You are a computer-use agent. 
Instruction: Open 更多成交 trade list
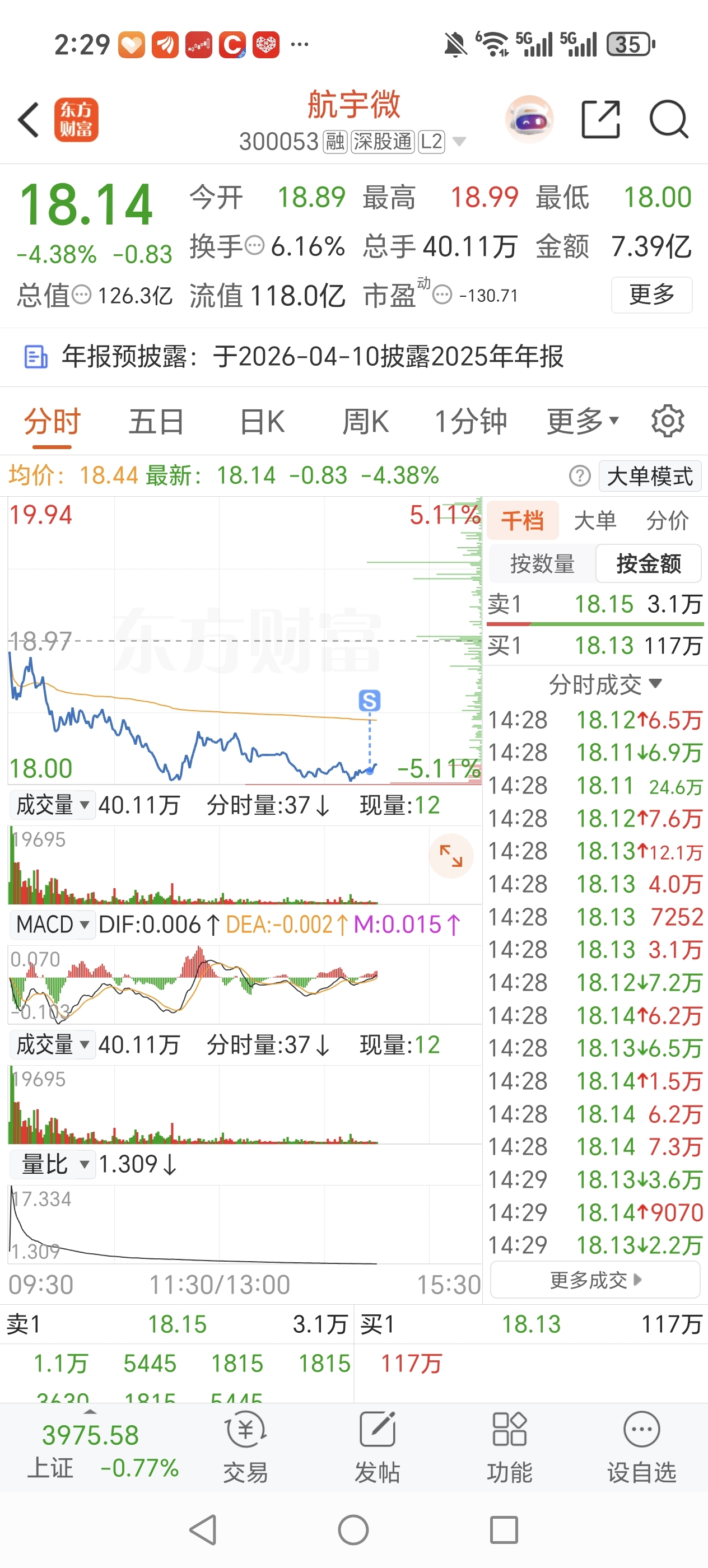tap(595, 1280)
